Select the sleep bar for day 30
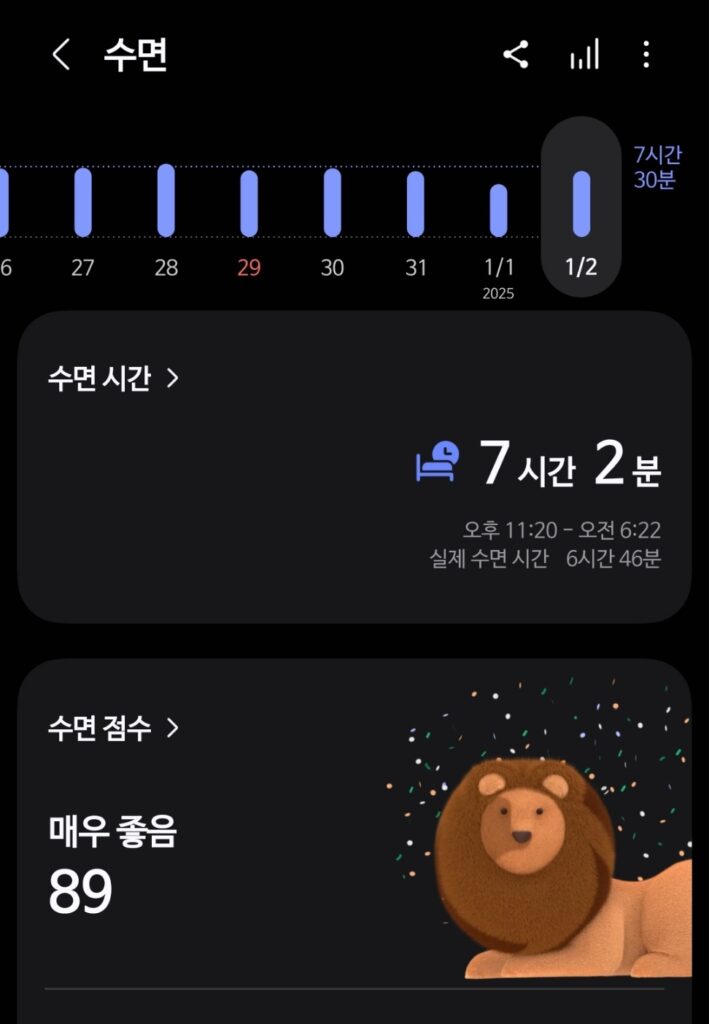 (332, 202)
